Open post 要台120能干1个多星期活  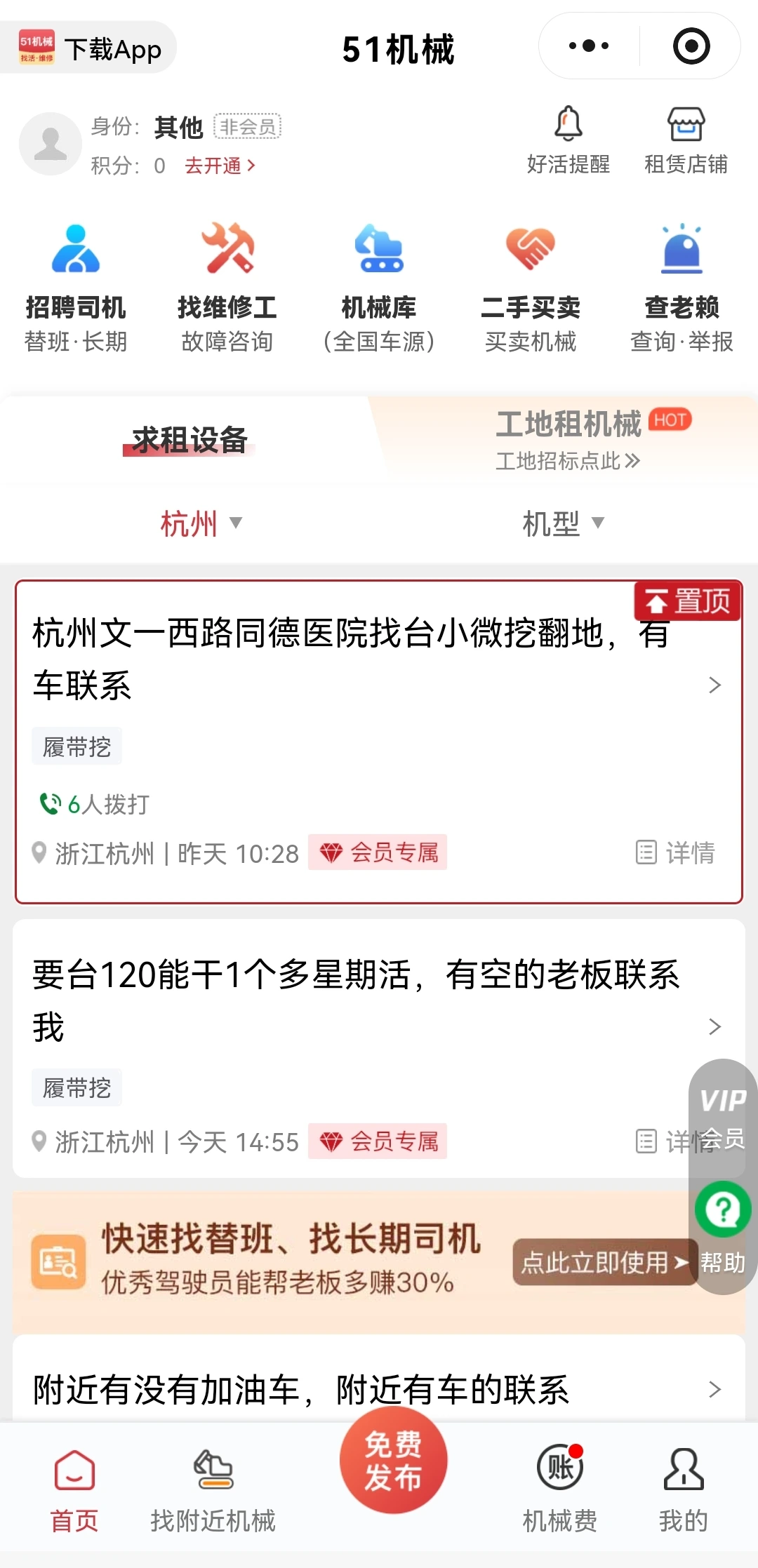pyautogui.click(x=379, y=1048)
